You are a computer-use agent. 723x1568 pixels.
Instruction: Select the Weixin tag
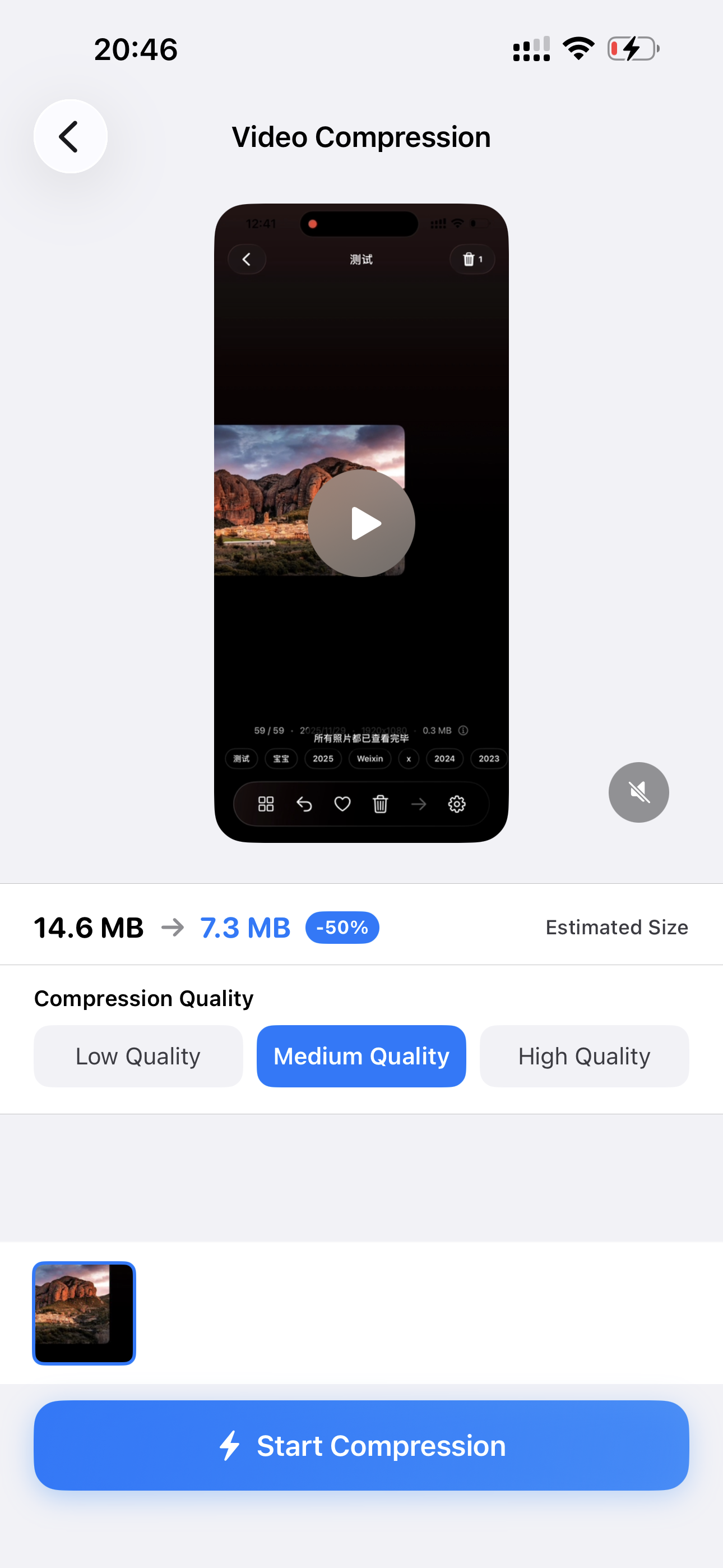[370, 758]
